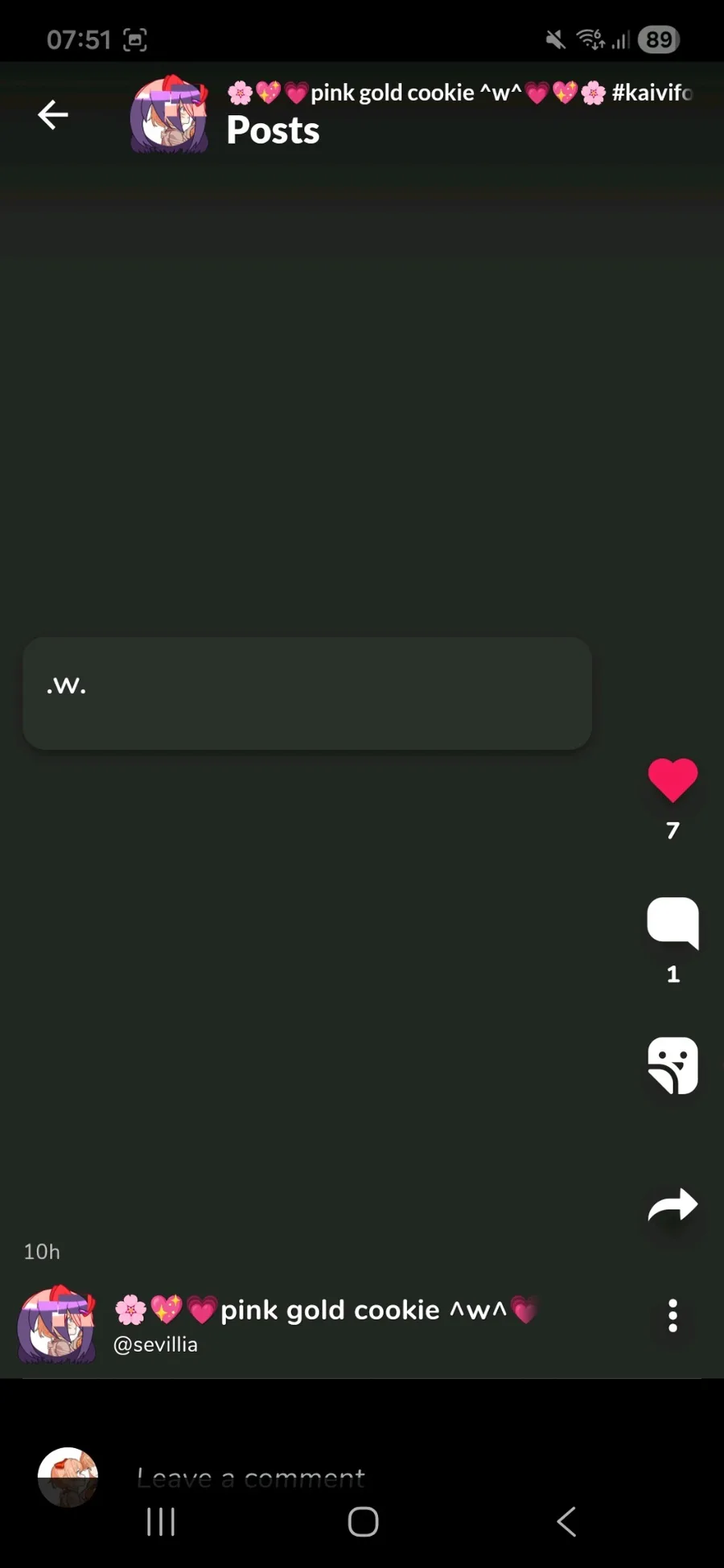The image size is (724, 1568).
Task: Open comments via the speech bubble icon
Action: coord(673,923)
